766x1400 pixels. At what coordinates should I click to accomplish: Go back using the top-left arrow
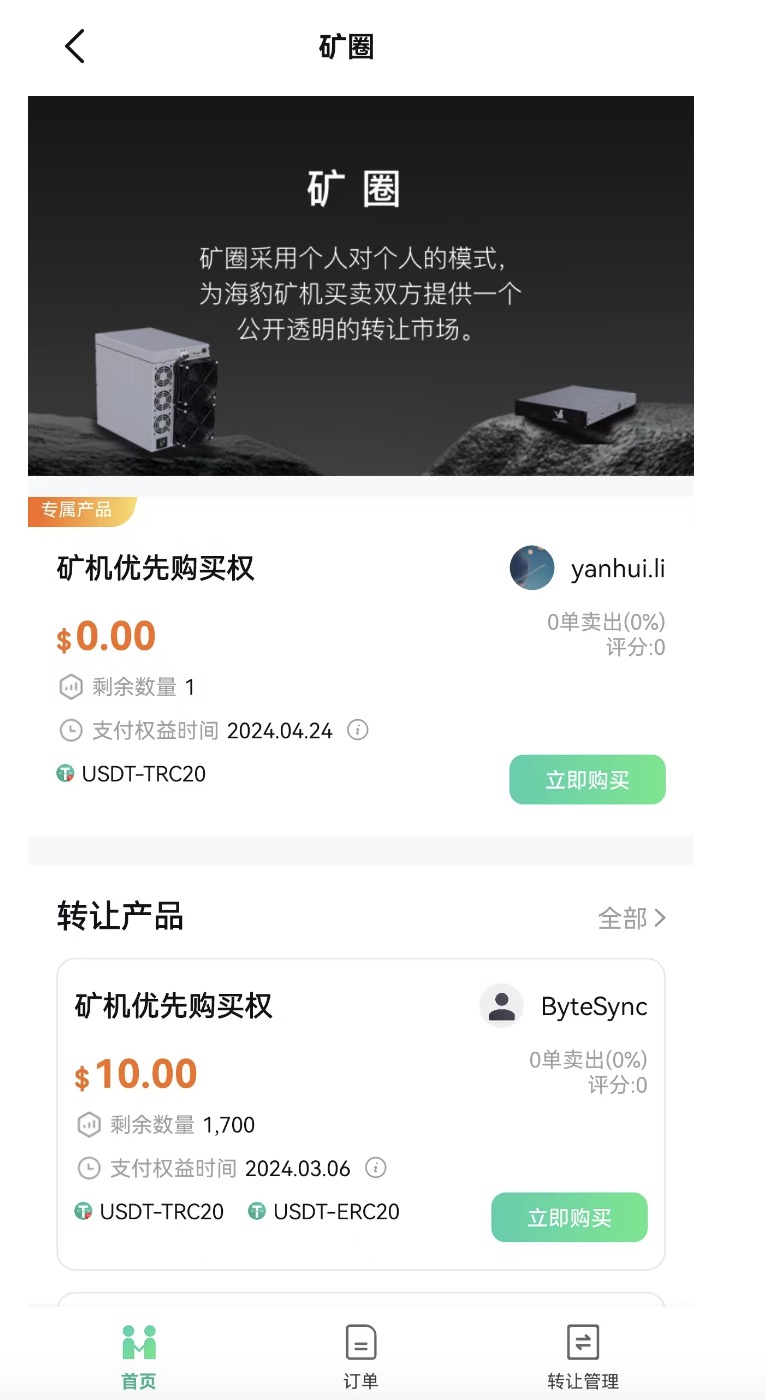click(x=75, y=46)
